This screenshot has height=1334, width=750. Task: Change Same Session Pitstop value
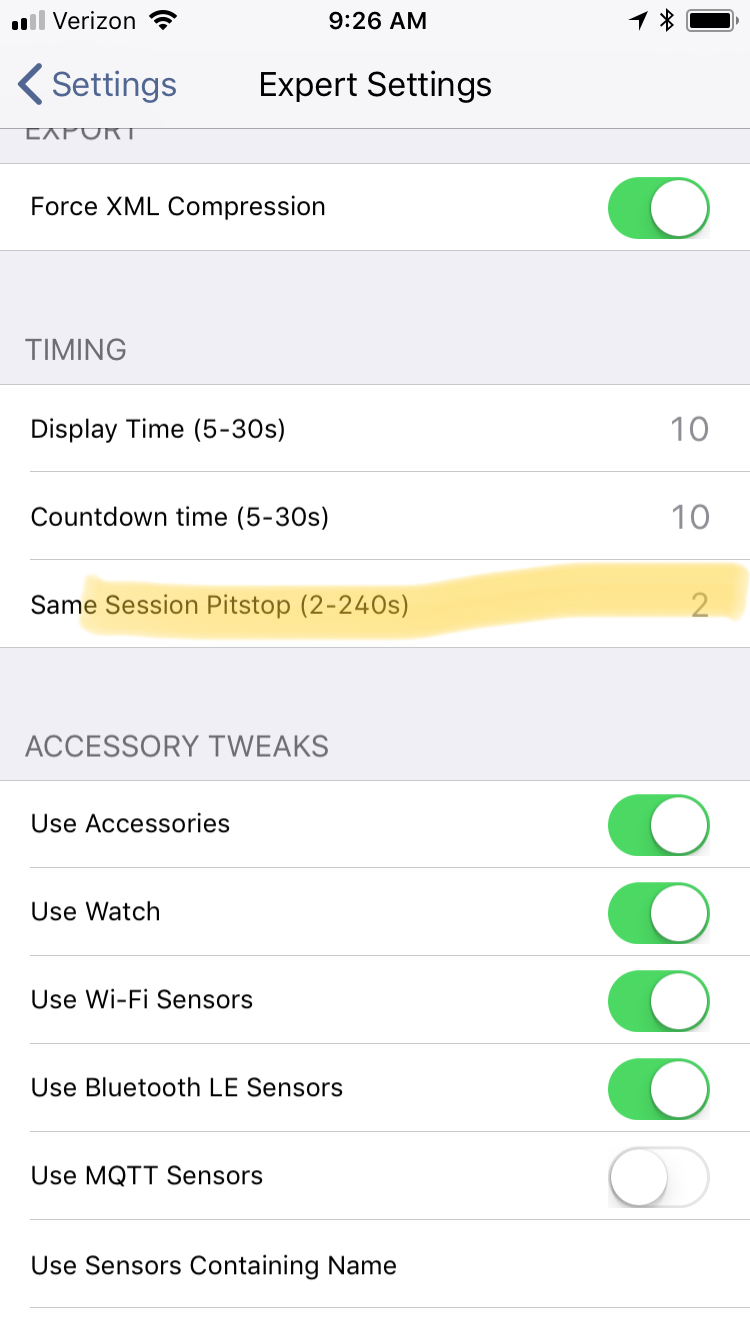pos(698,605)
